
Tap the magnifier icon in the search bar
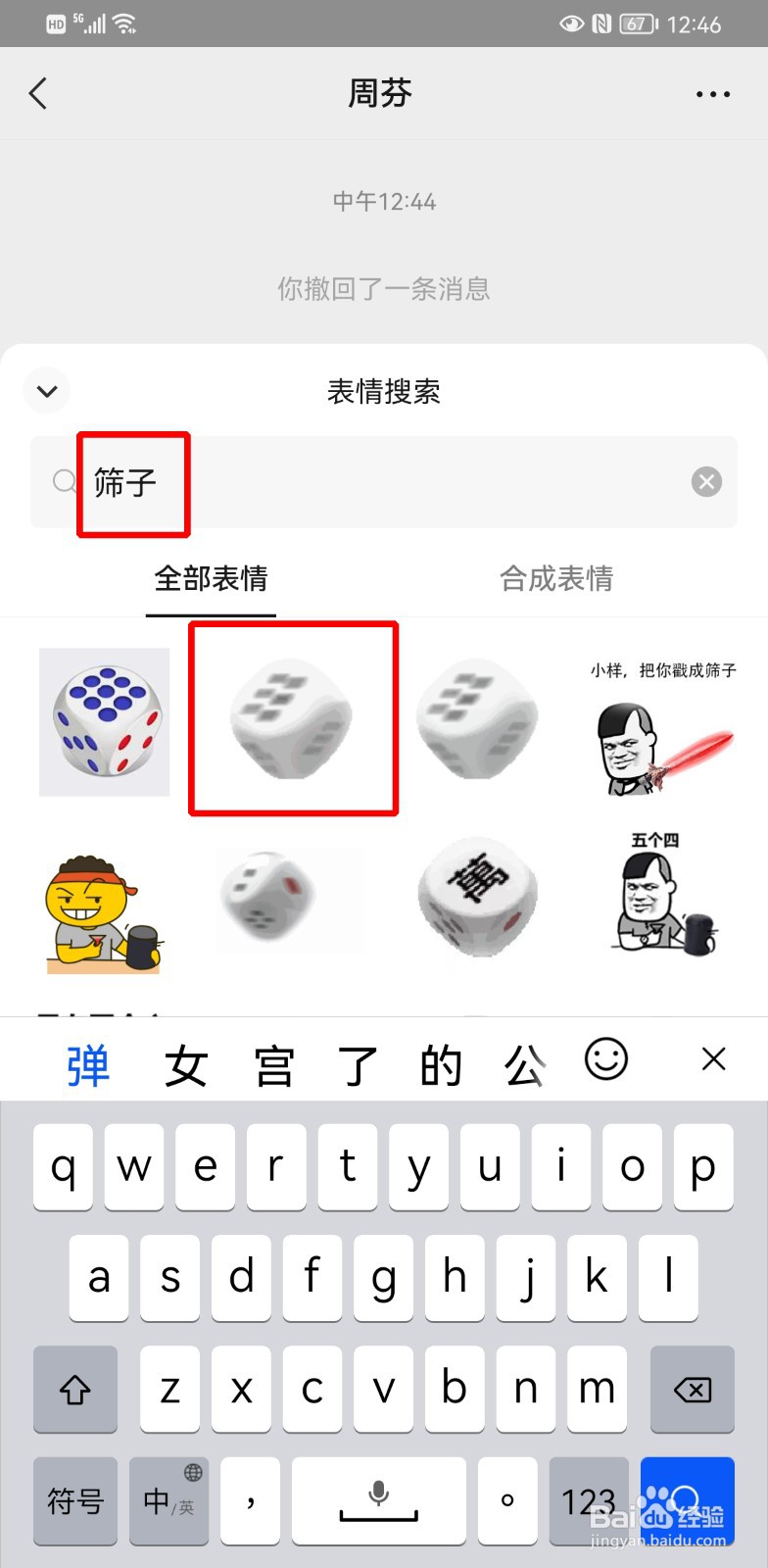click(63, 481)
